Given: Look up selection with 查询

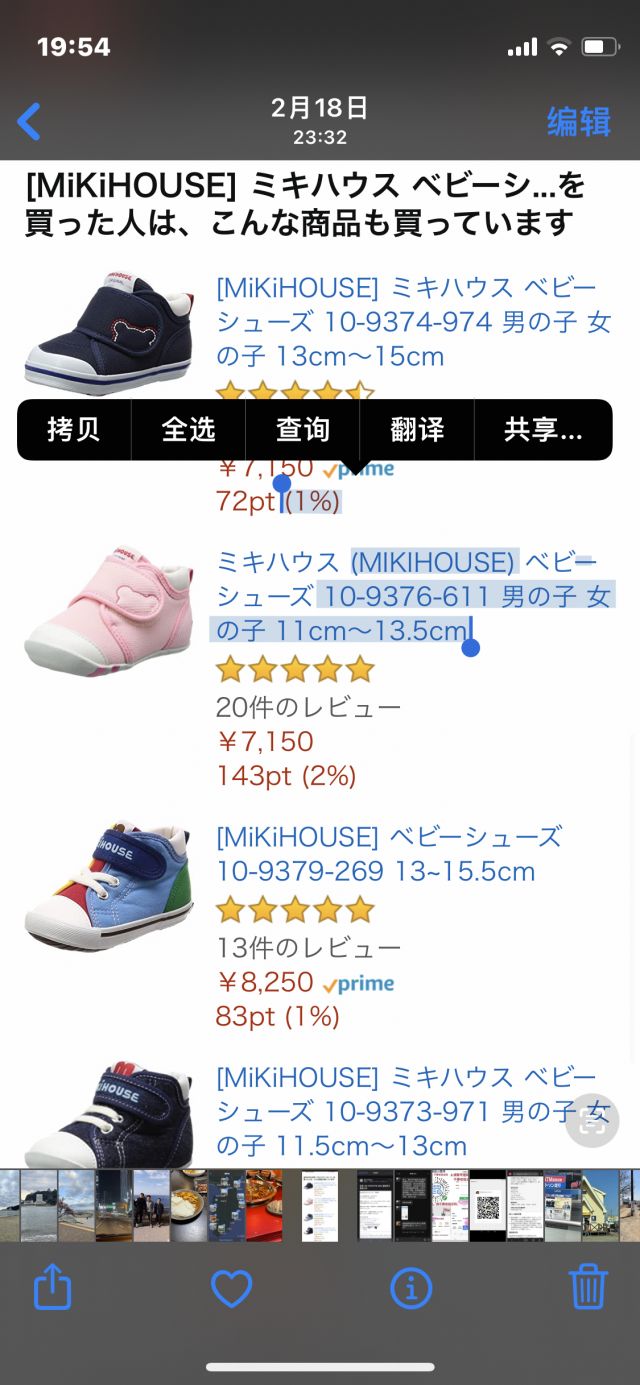Looking at the screenshot, I should (x=302, y=430).
